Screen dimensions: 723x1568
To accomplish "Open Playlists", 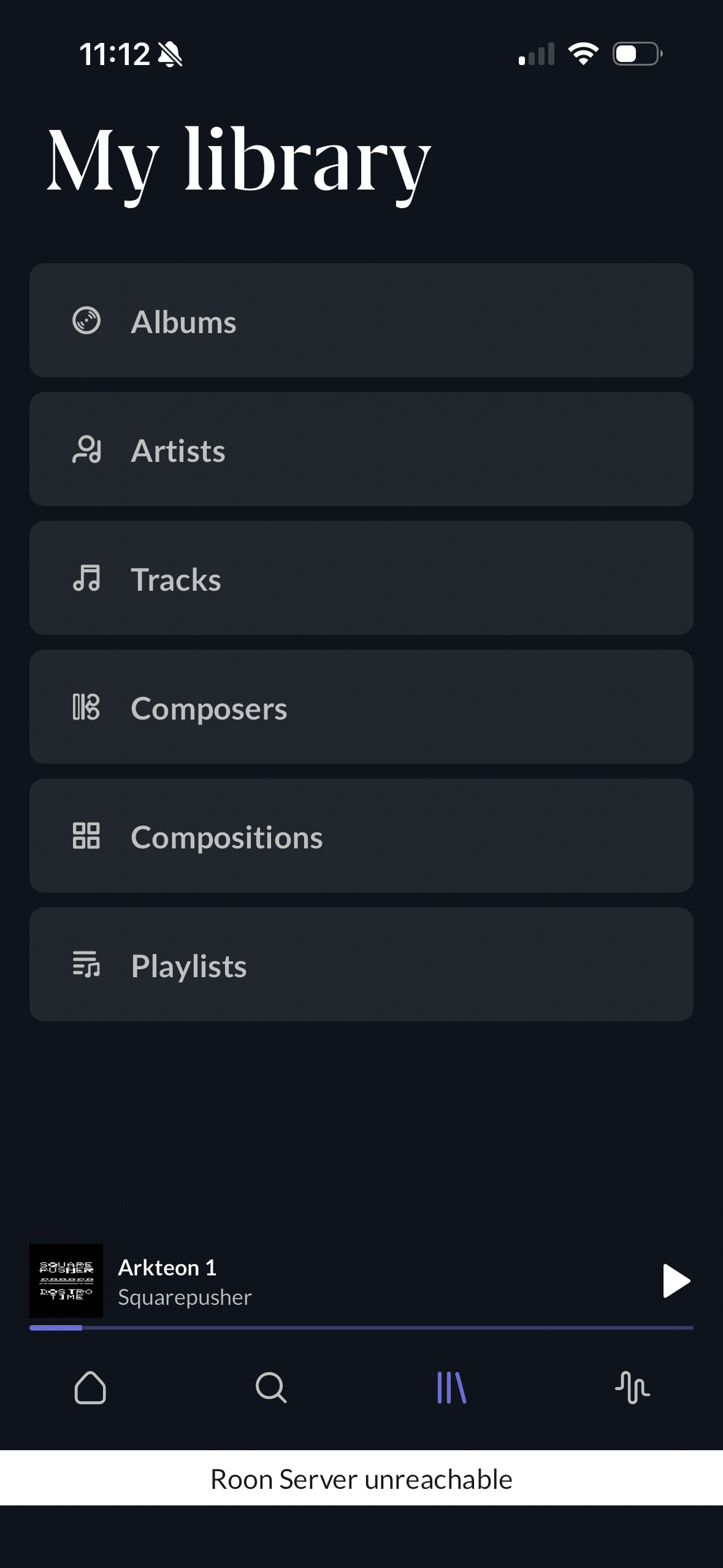I will [361, 964].
